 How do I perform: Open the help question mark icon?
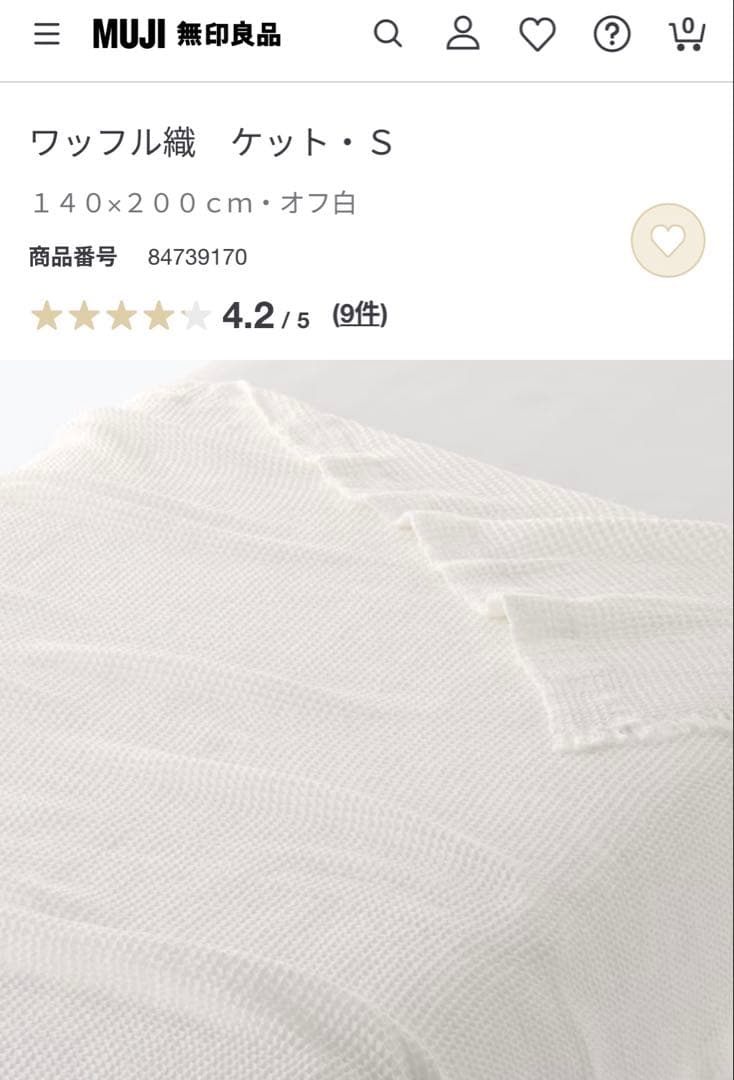(611, 33)
